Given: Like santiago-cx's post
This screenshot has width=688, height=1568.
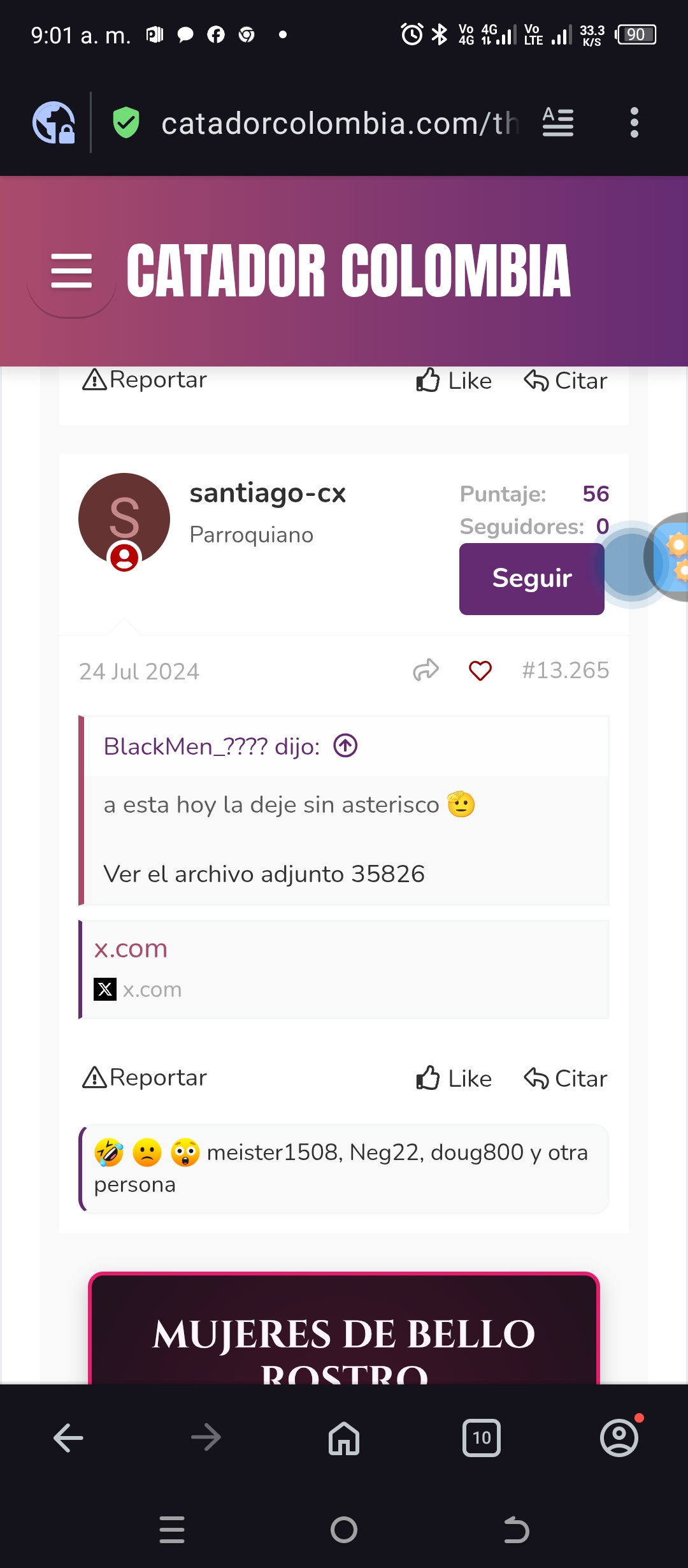Looking at the screenshot, I should tap(454, 1078).
